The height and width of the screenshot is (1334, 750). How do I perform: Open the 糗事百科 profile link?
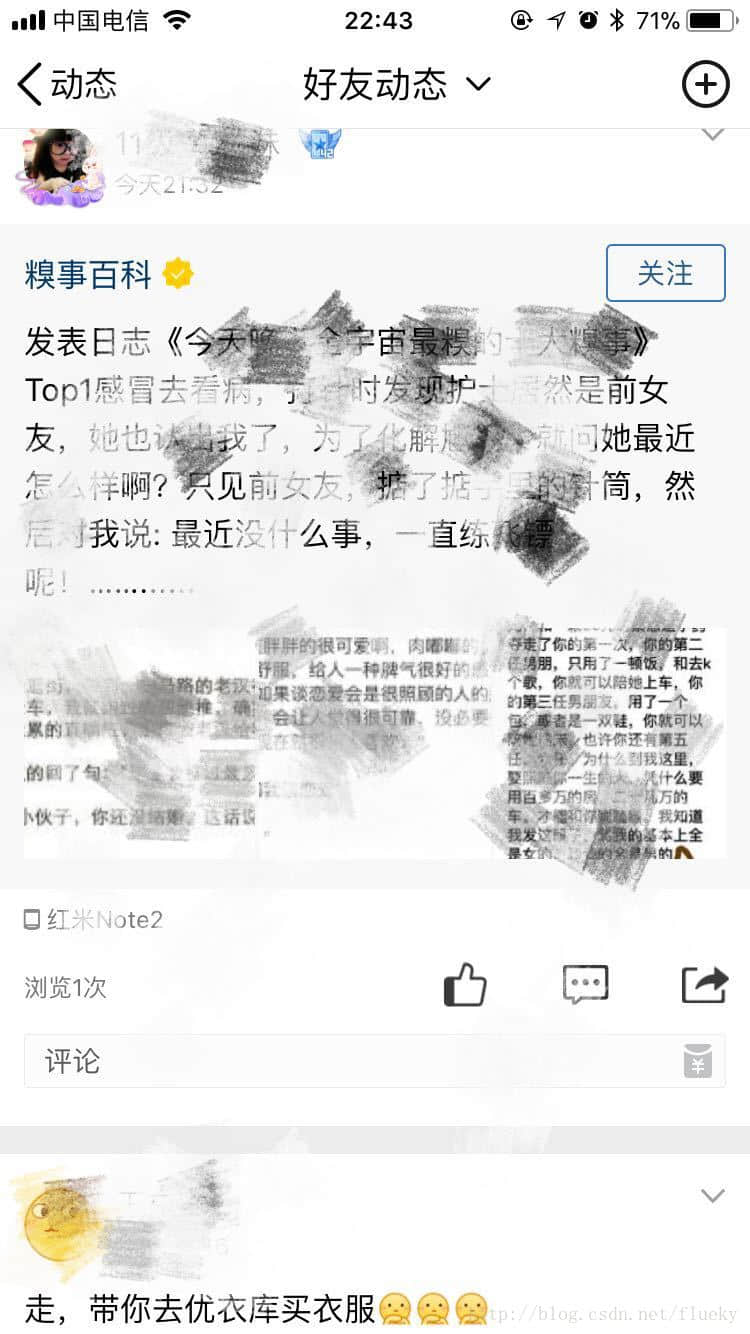90,274
